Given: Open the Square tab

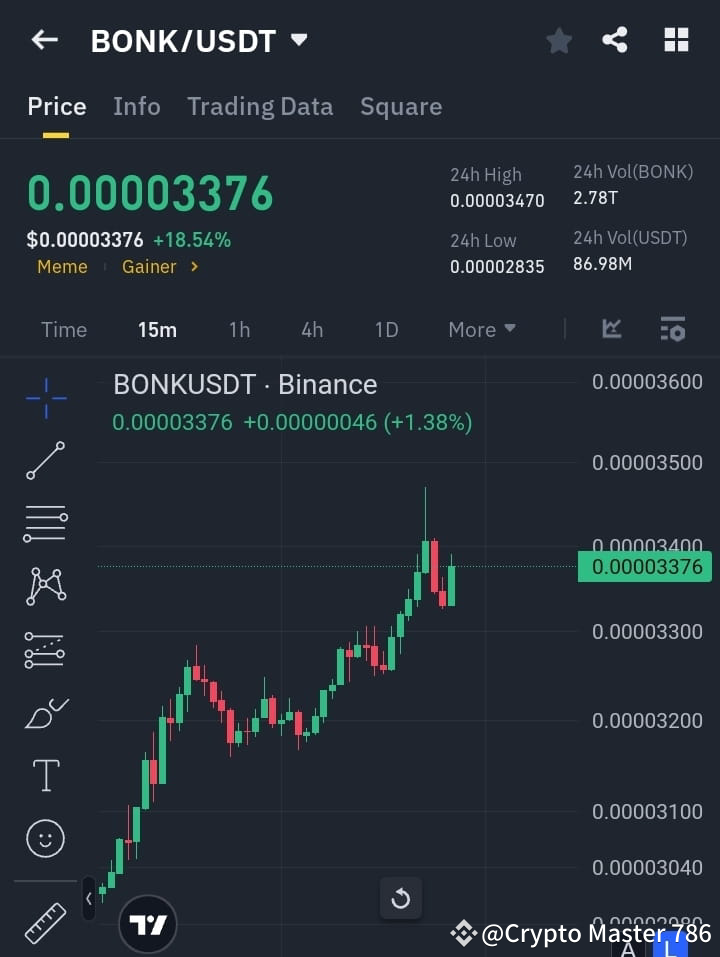Looking at the screenshot, I should click(x=401, y=106).
